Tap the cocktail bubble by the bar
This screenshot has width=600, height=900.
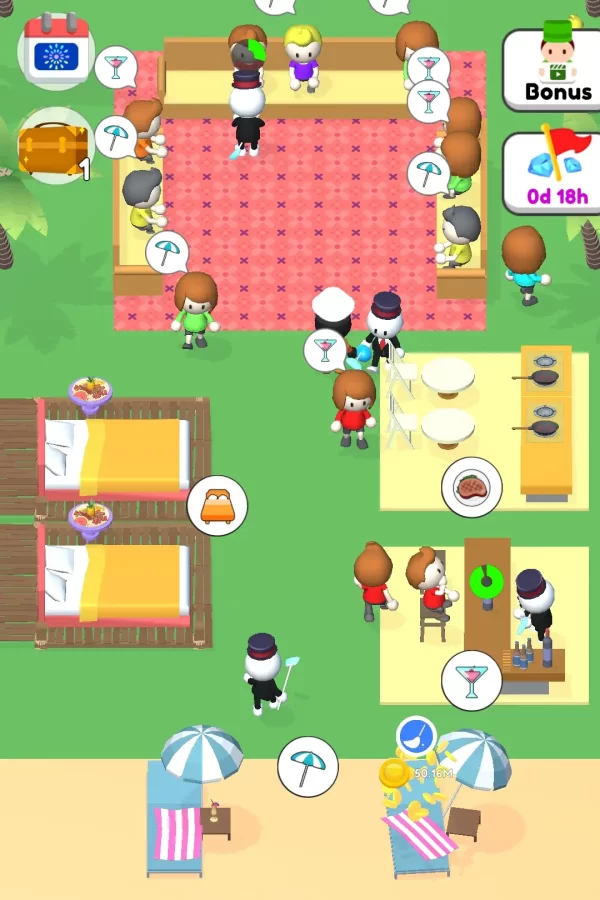coord(472,680)
